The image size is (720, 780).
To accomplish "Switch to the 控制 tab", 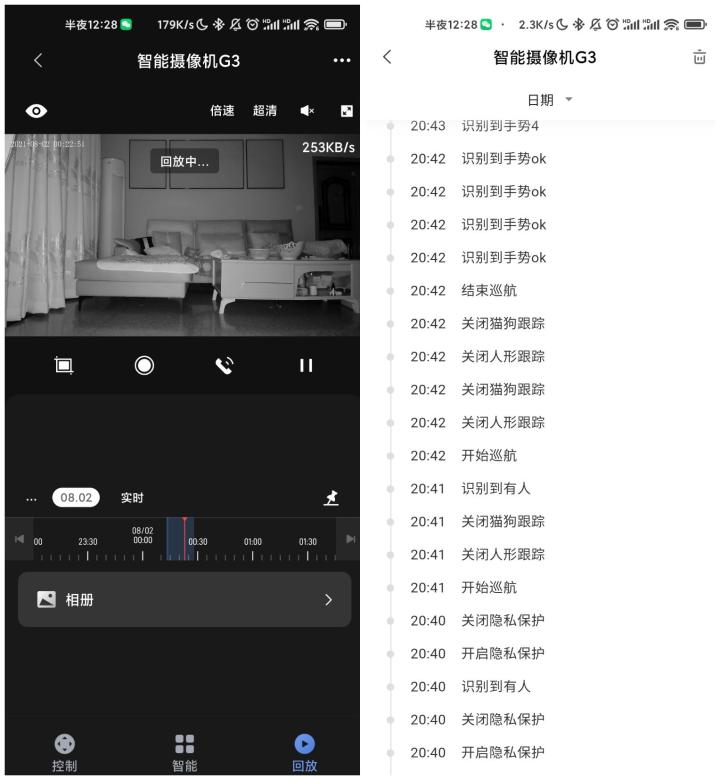I will click(64, 752).
